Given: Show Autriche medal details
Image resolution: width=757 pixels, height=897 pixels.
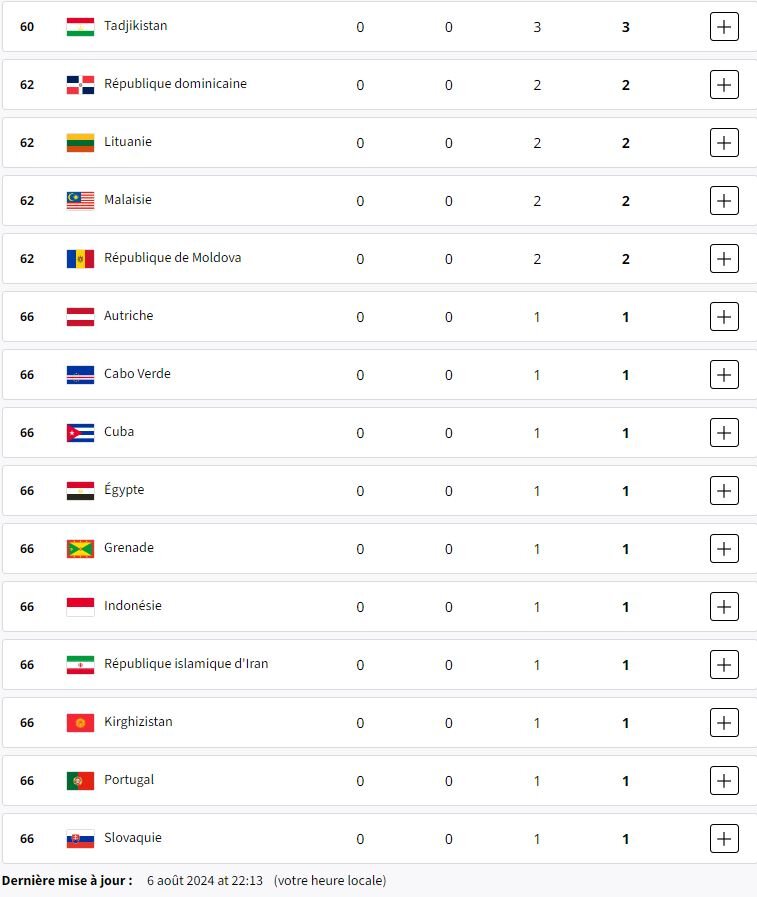Looking at the screenshot, I should [x=724, y=317].
